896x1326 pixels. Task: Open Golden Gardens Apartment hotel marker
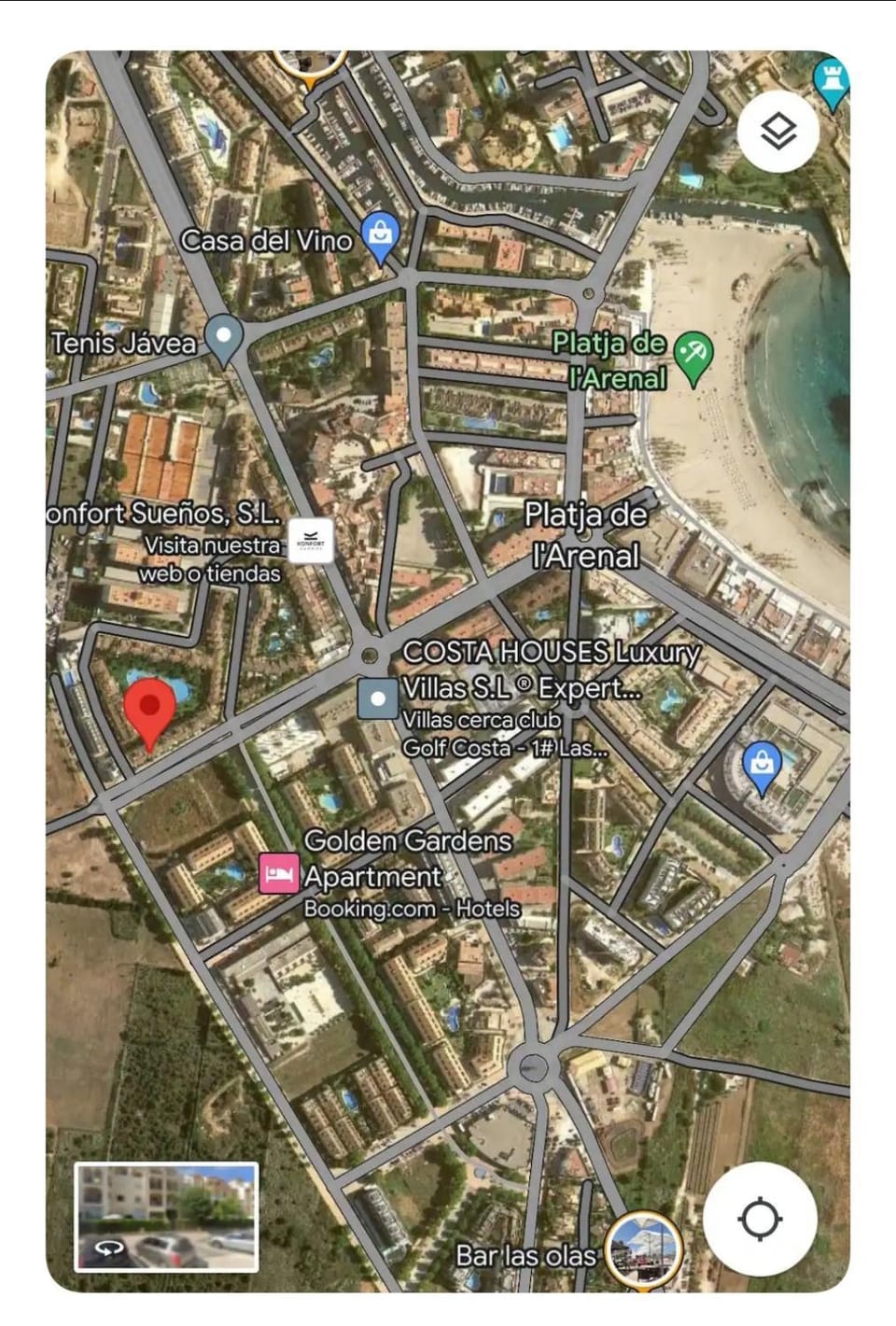coord(278,874)
